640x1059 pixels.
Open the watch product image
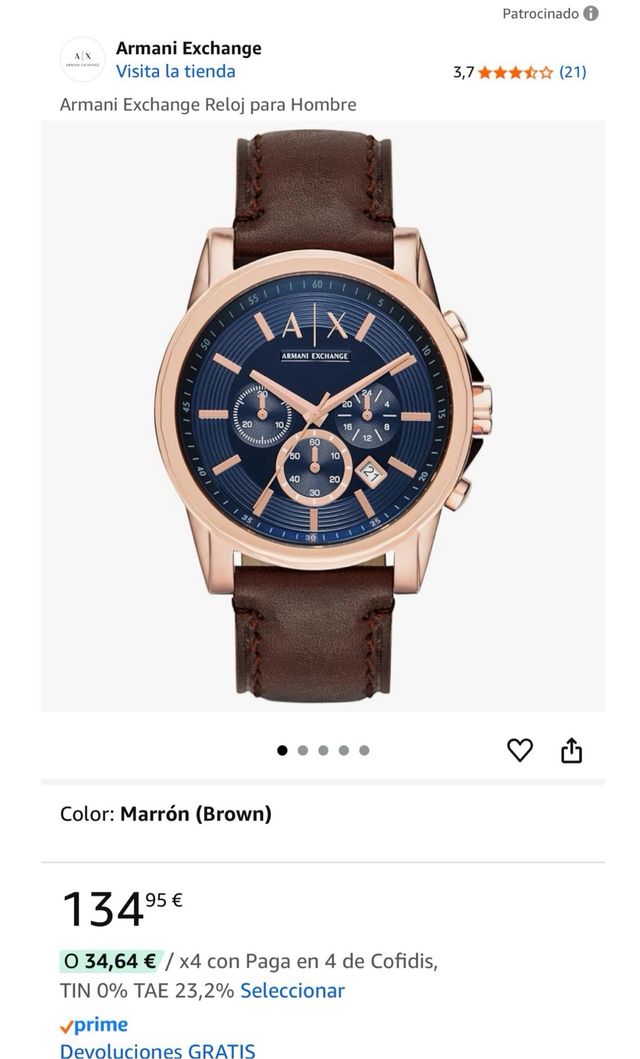(x=322, y=415)
